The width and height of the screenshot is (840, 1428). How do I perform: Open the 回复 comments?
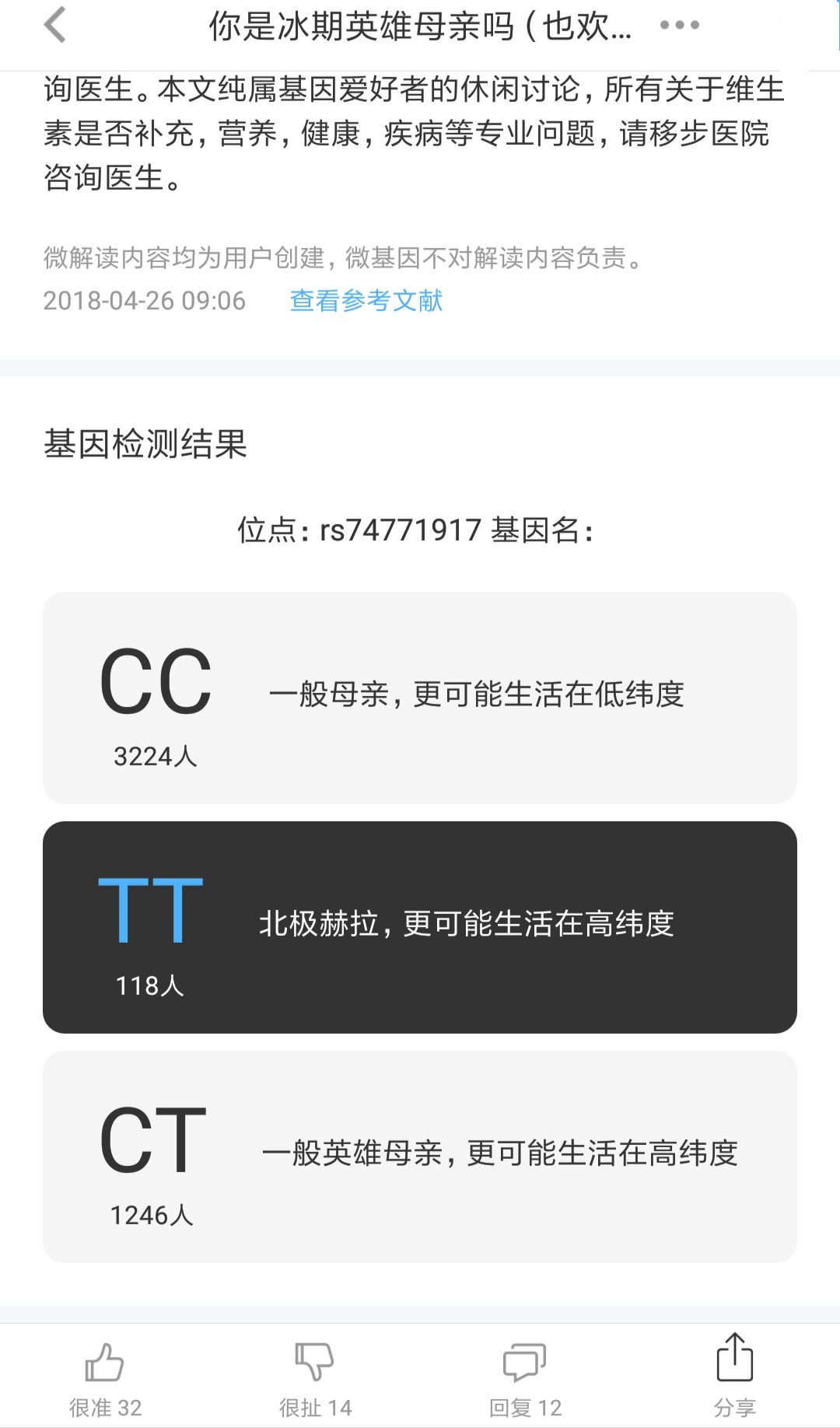coord(525,1377)
